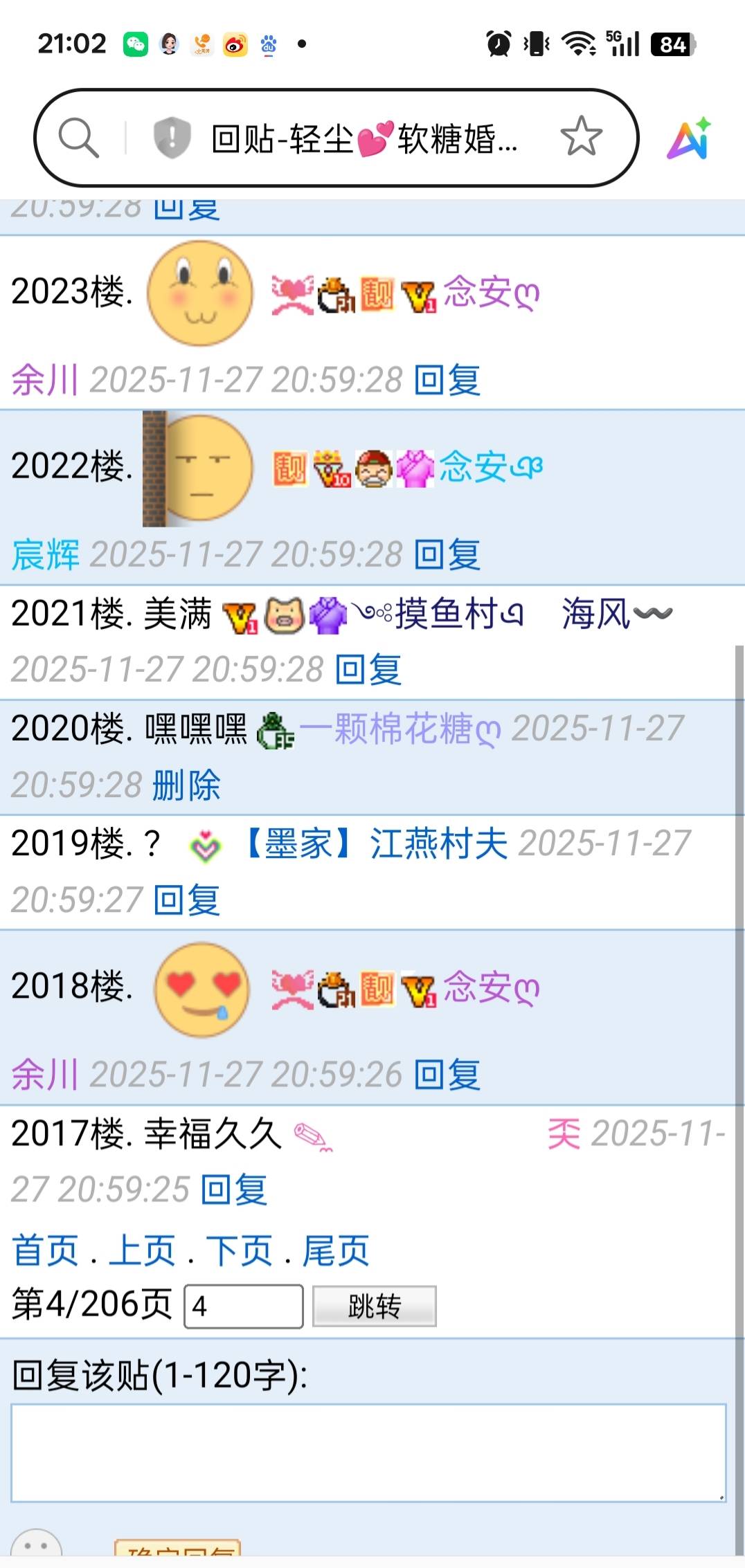The height and width of the screenshot is (1568, 745).
Task: Tap the search magnifier in the address bar
Action: (78, 137)
